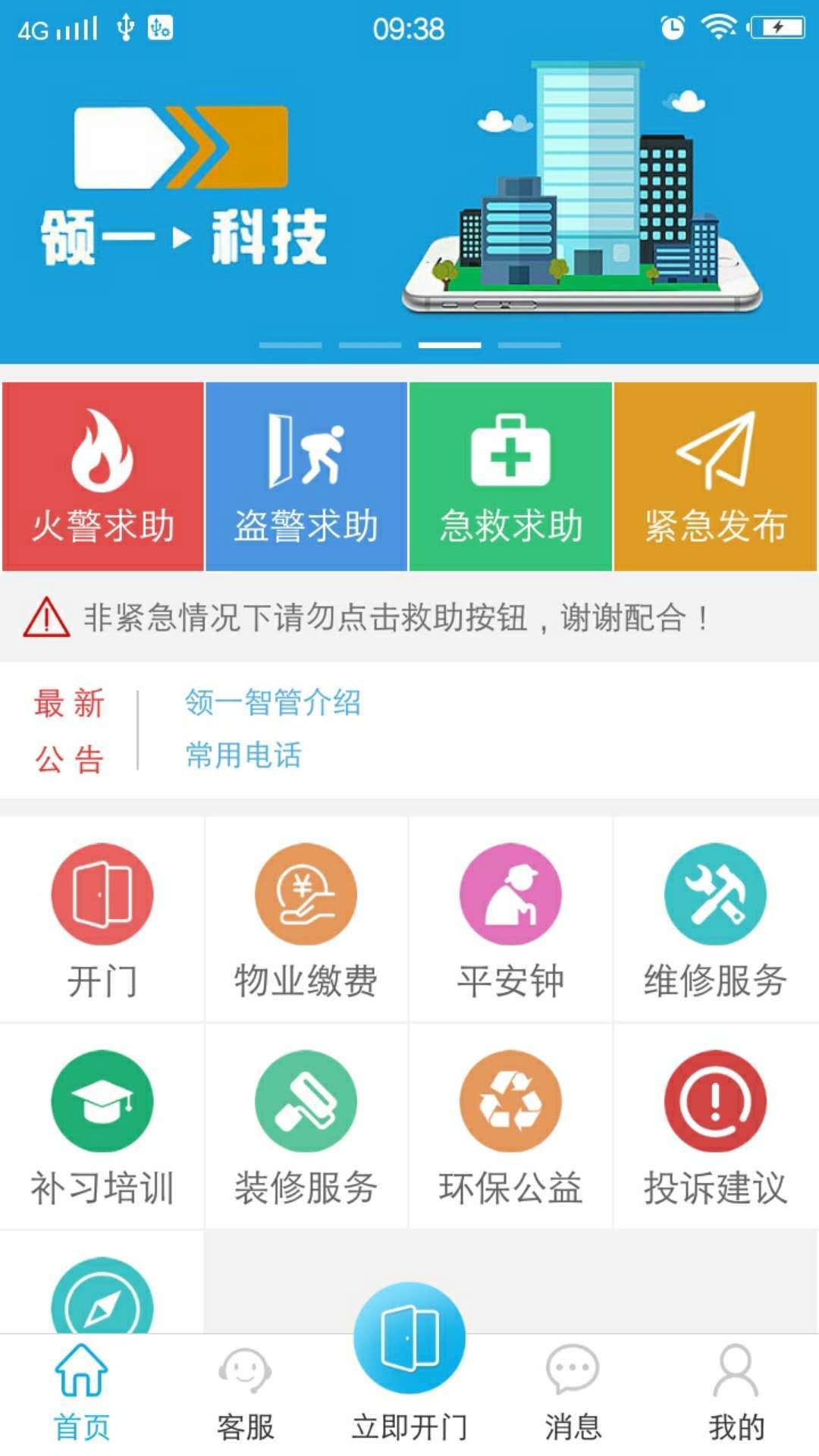This screenshot has height=1456, width=819.
Task: Open the 开门 door grid item
Action: tap(102, 920)
